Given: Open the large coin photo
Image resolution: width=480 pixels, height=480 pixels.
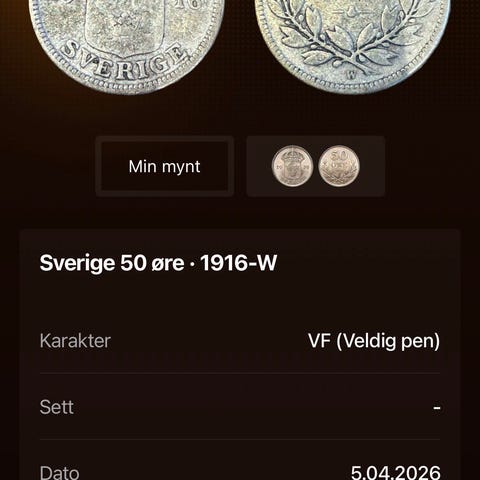Looking at the screenshot, I should (x=240, y=47).
